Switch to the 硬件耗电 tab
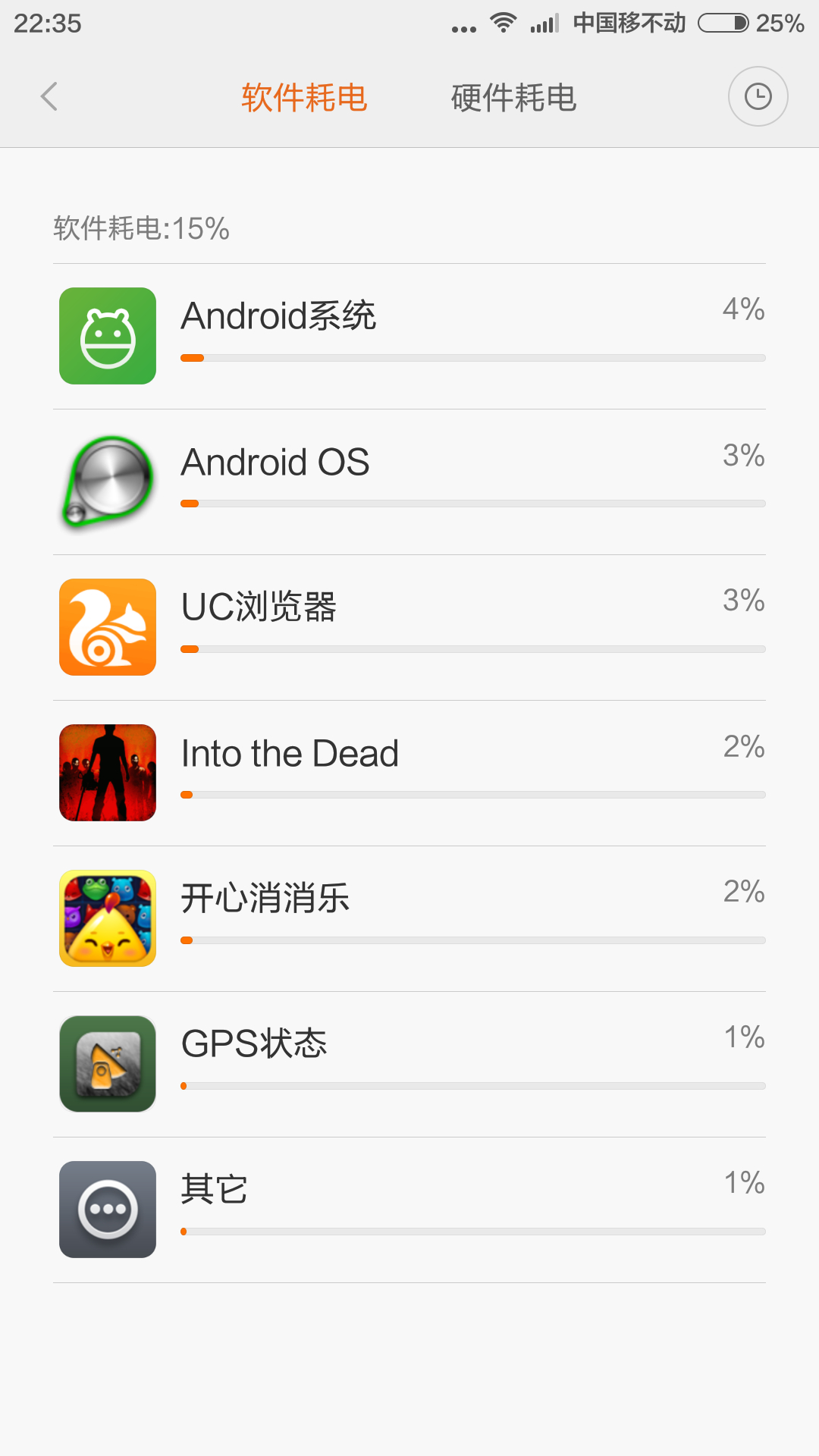 514,98
